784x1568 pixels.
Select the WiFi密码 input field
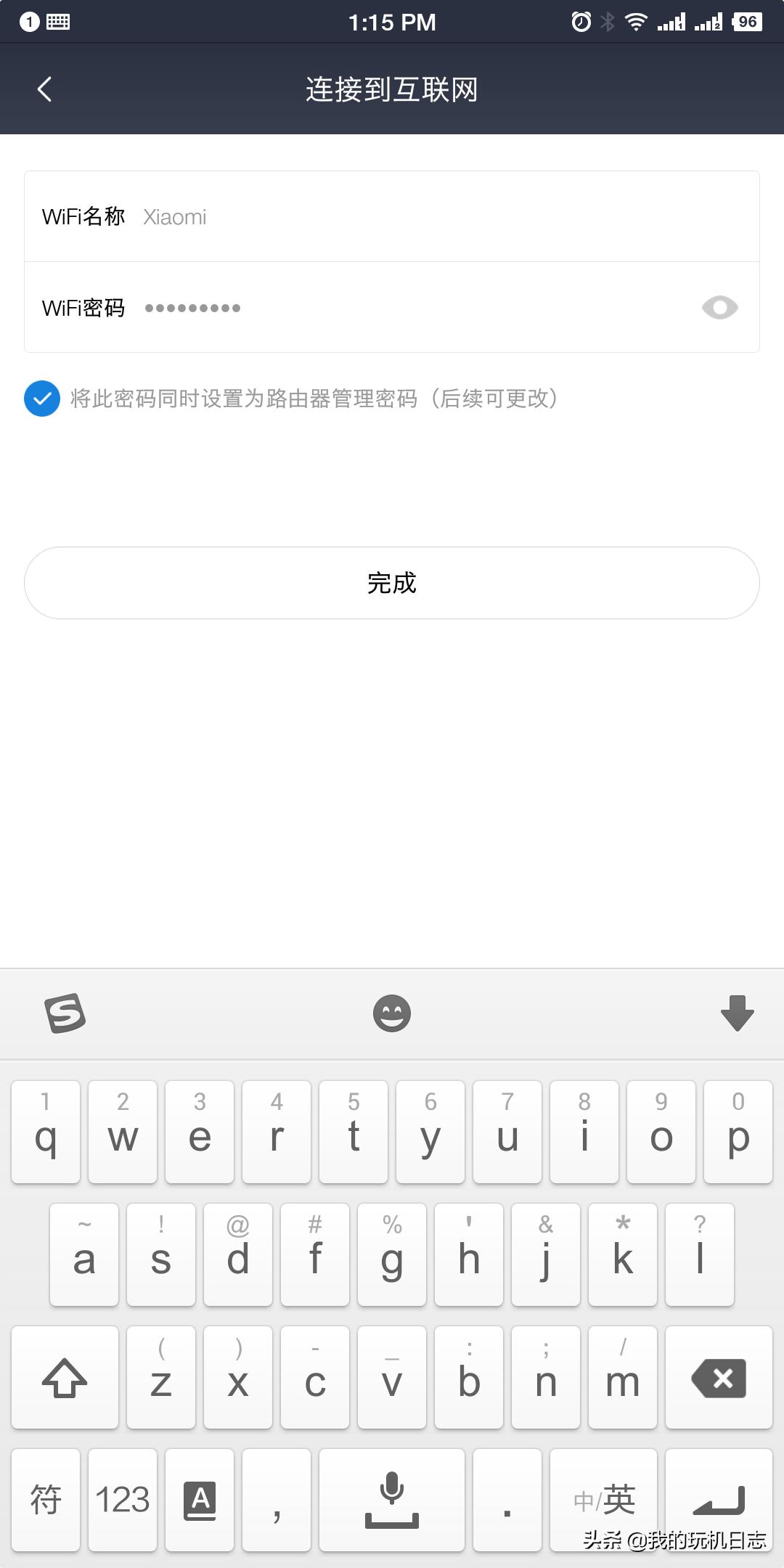pos(392,308)
